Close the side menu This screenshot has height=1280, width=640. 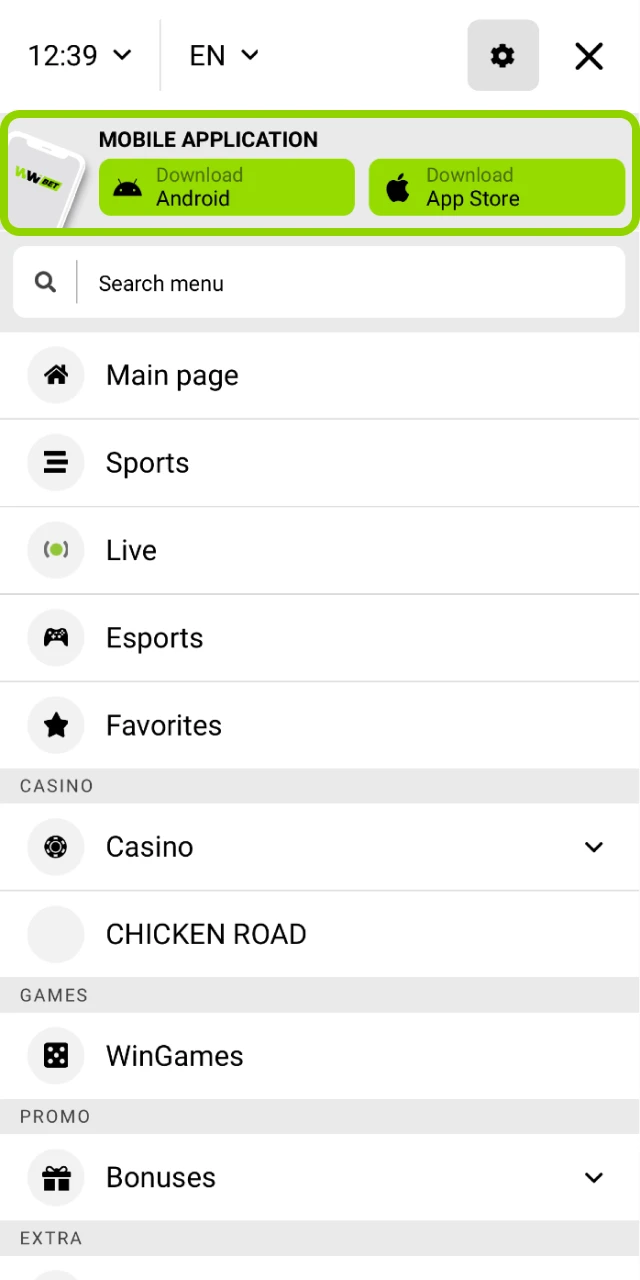pos(589,56)
